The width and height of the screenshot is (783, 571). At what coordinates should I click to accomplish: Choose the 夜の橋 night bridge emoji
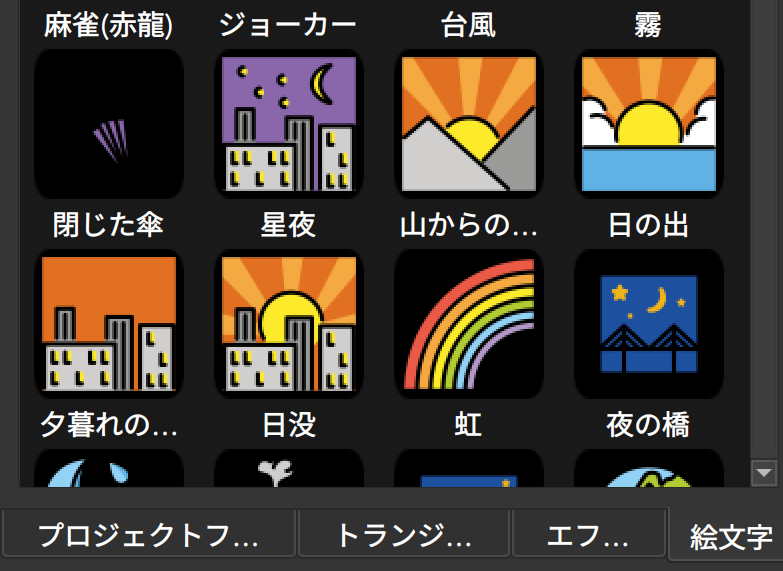coord(649,324)
